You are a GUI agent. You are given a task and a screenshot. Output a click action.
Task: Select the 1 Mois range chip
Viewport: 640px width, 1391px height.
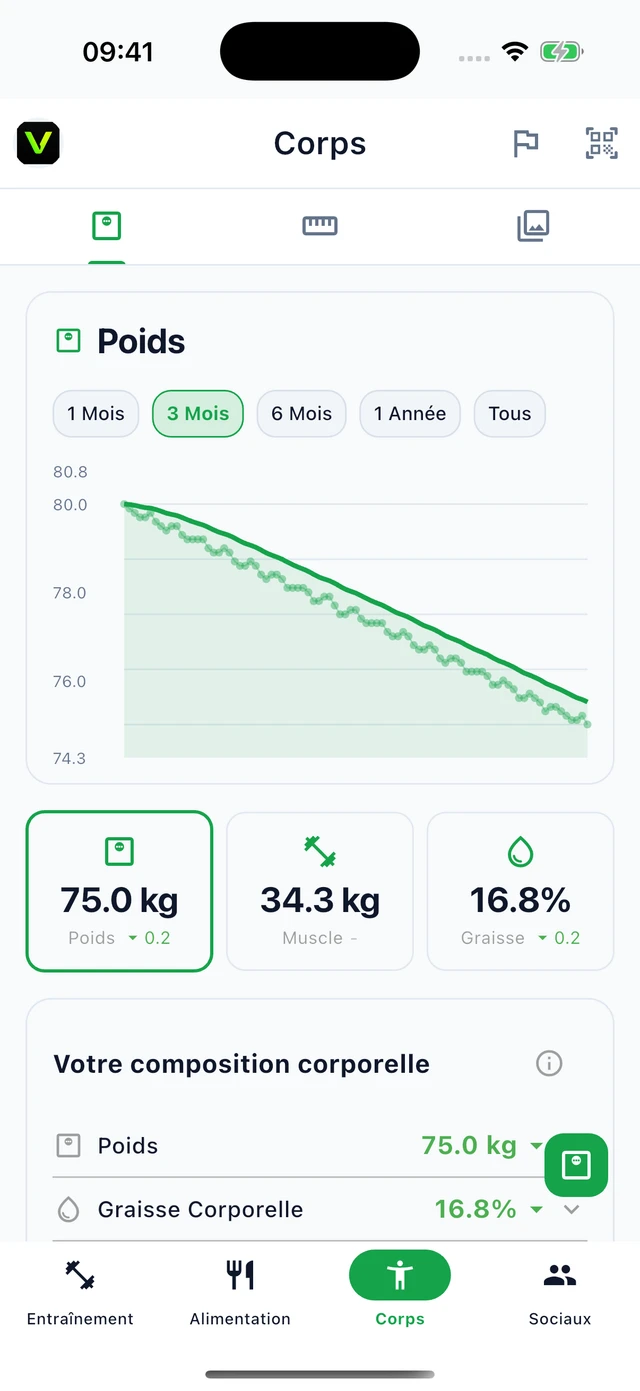tap(96, 414)
